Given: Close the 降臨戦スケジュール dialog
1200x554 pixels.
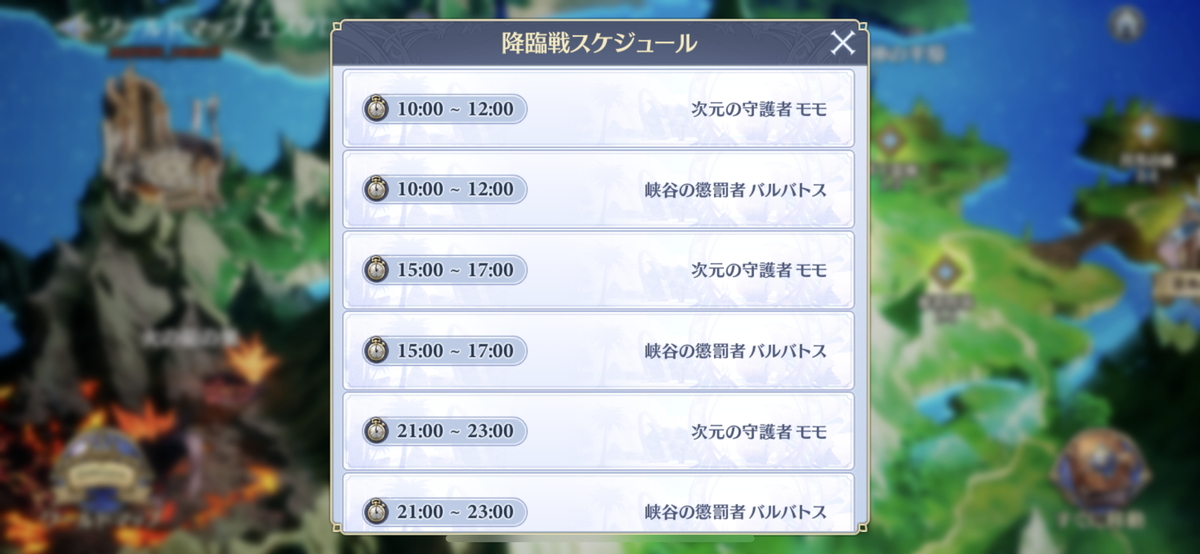Looking at the screenshot, I should [x=843, y=43].
